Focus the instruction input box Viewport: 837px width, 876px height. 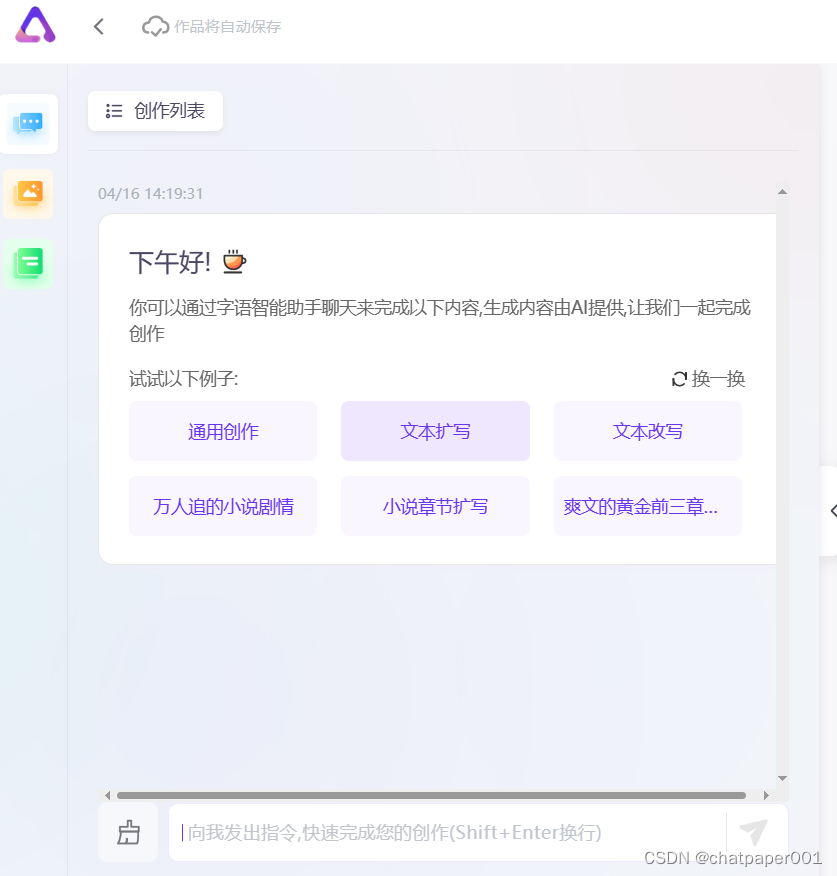click(x=447, y=832)
